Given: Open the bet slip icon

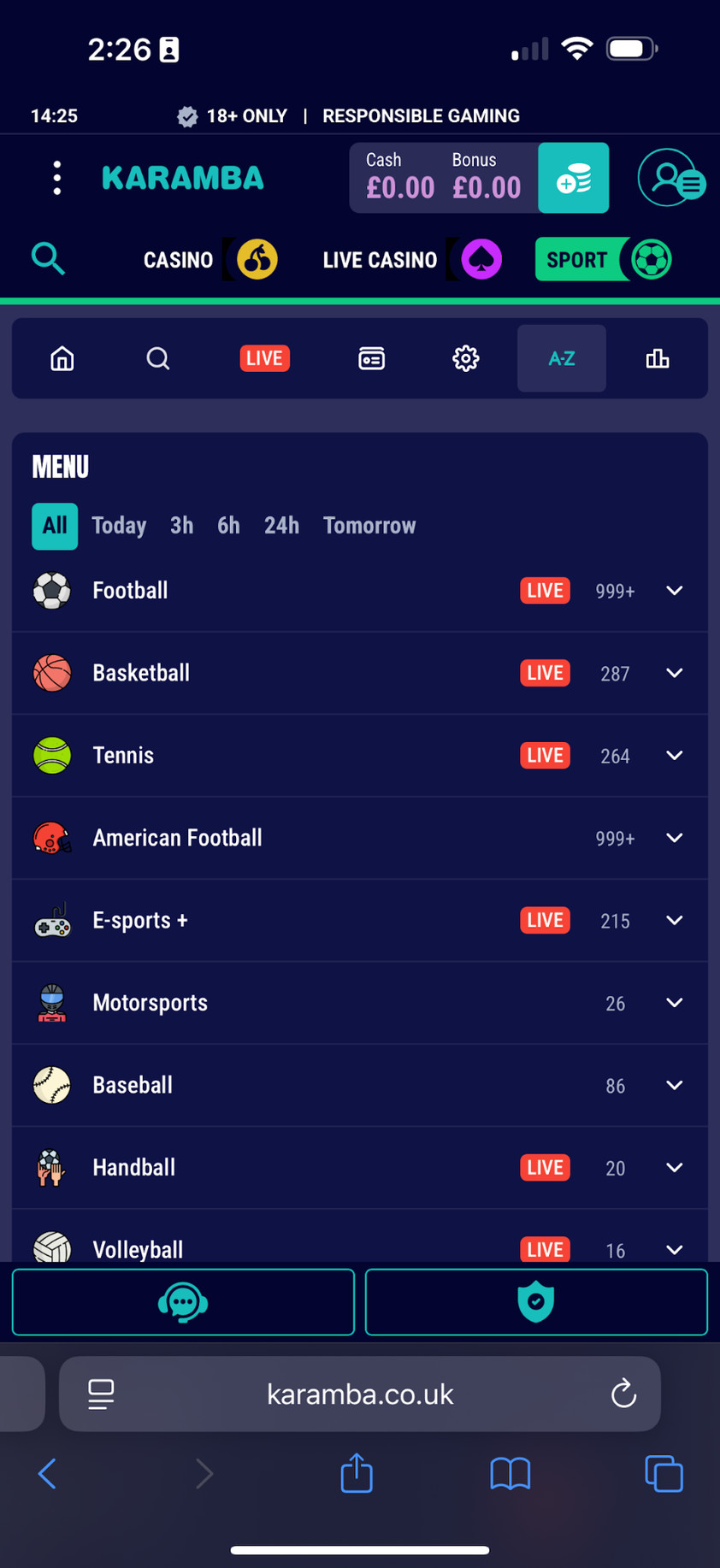Looking at the screenshot, I should point(371,358).
